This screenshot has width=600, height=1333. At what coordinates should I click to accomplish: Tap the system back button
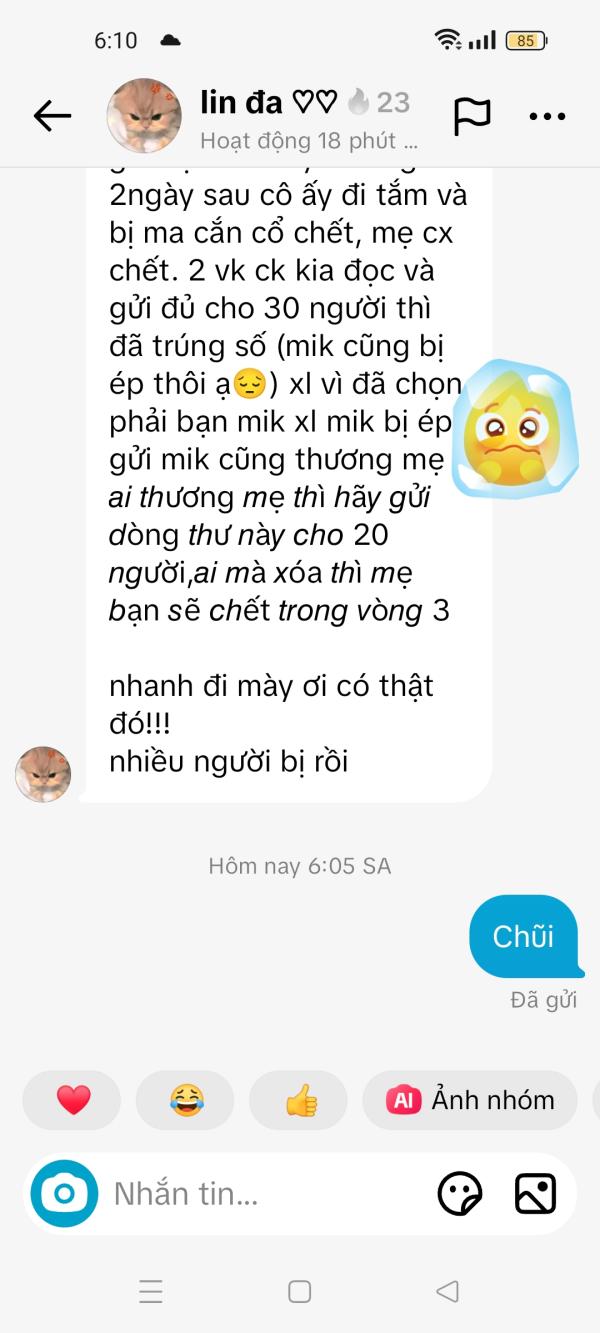click(448, 1291)
